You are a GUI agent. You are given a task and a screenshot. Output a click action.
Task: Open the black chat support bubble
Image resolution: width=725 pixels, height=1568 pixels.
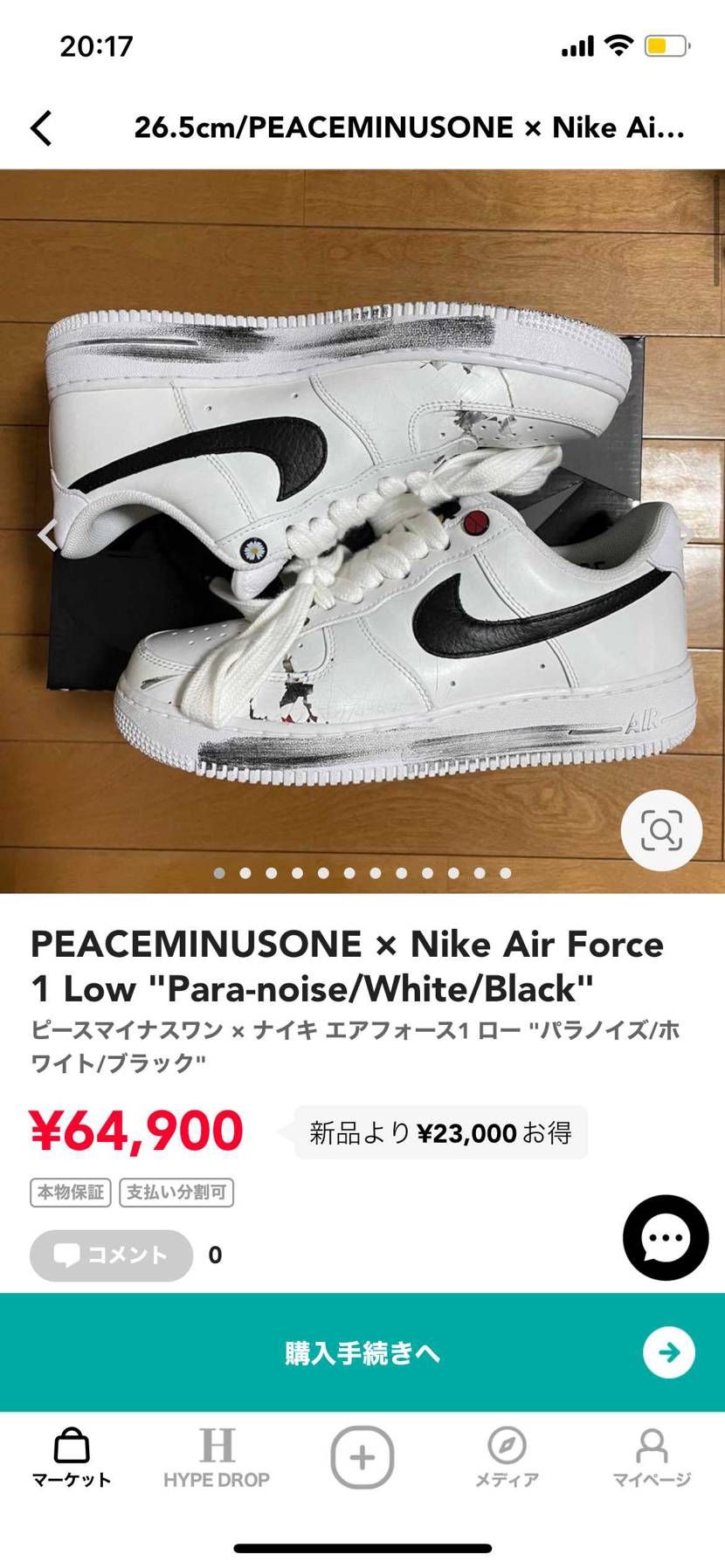[x=665, y=1237]
